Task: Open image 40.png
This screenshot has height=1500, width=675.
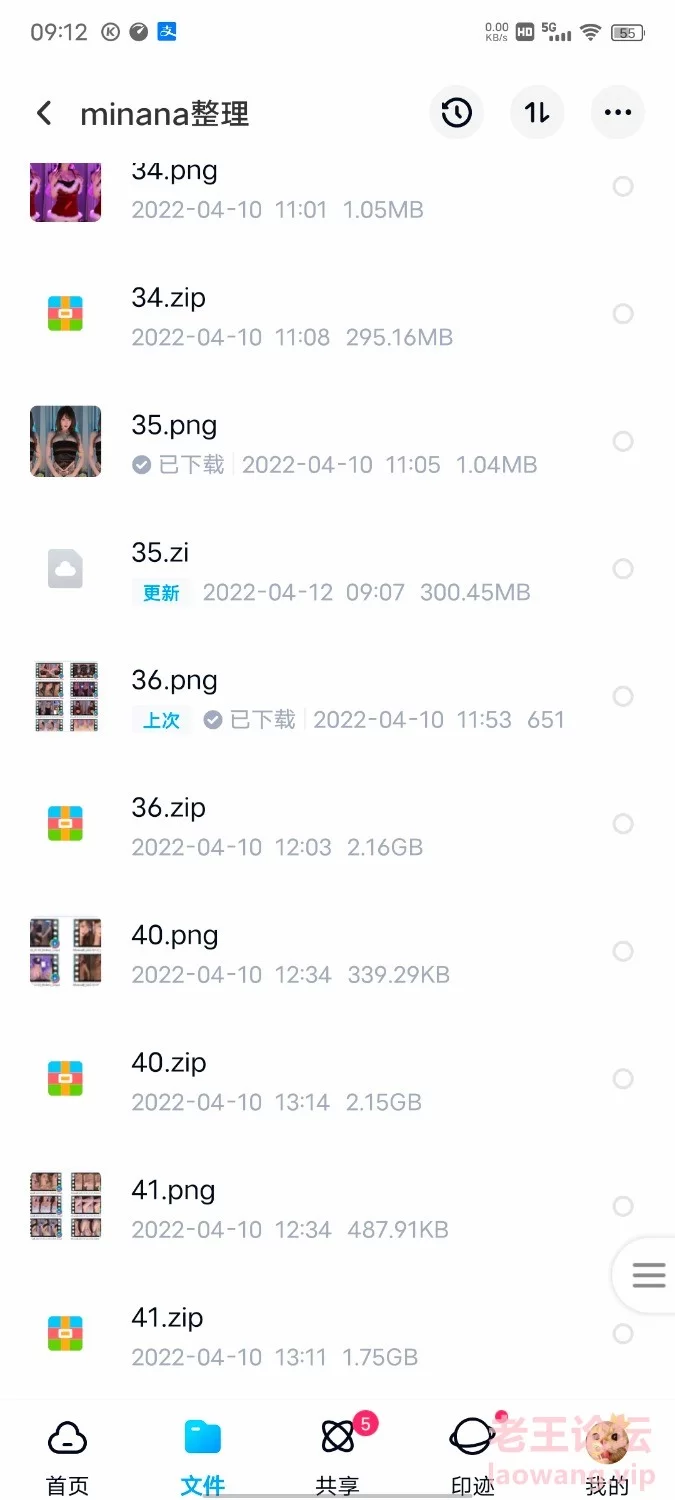Action: tap(174, 936)
